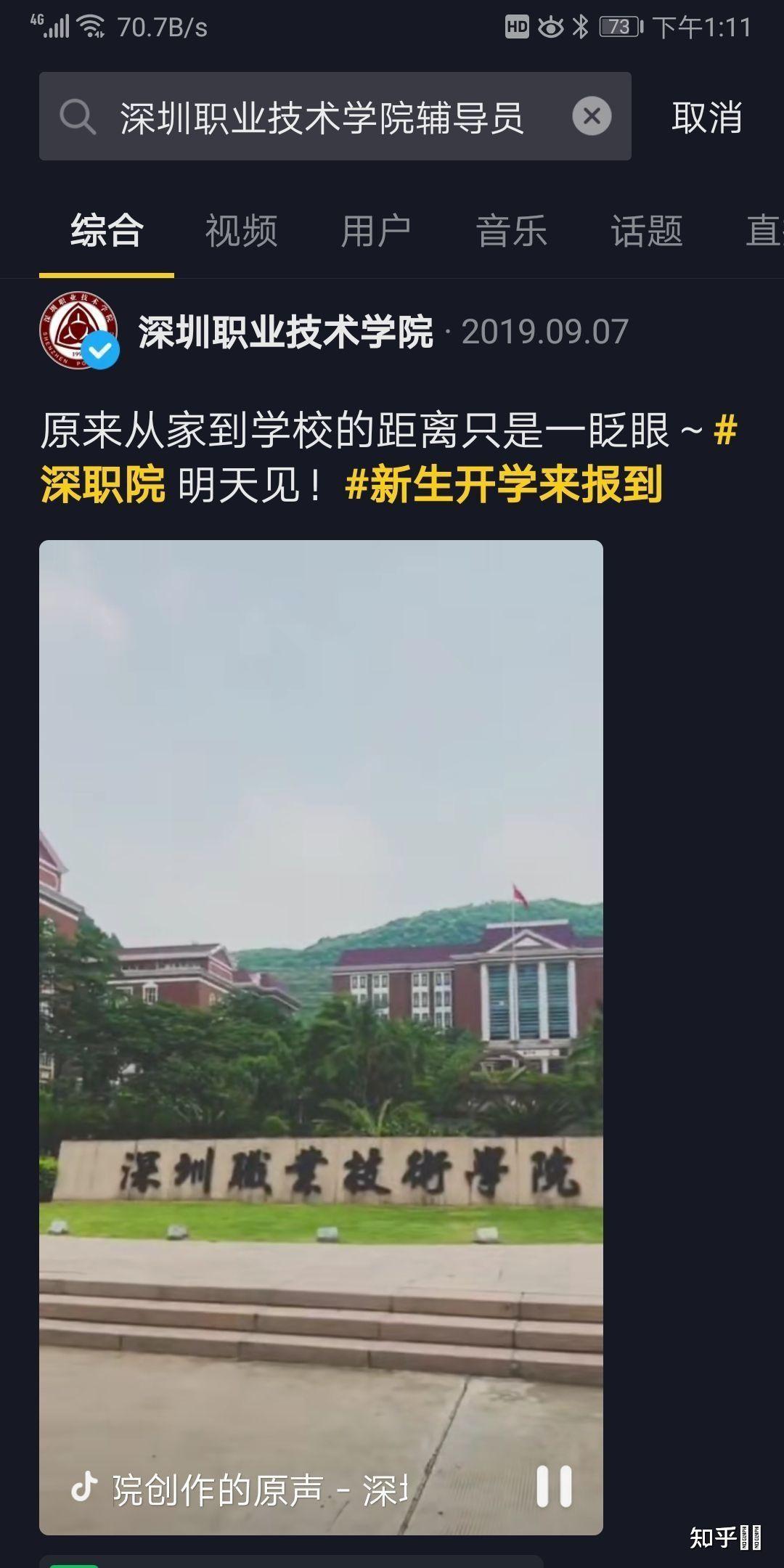Screen dimensions: 784x1568
Task: Select the 综合 tab
Action: point(107,231)
